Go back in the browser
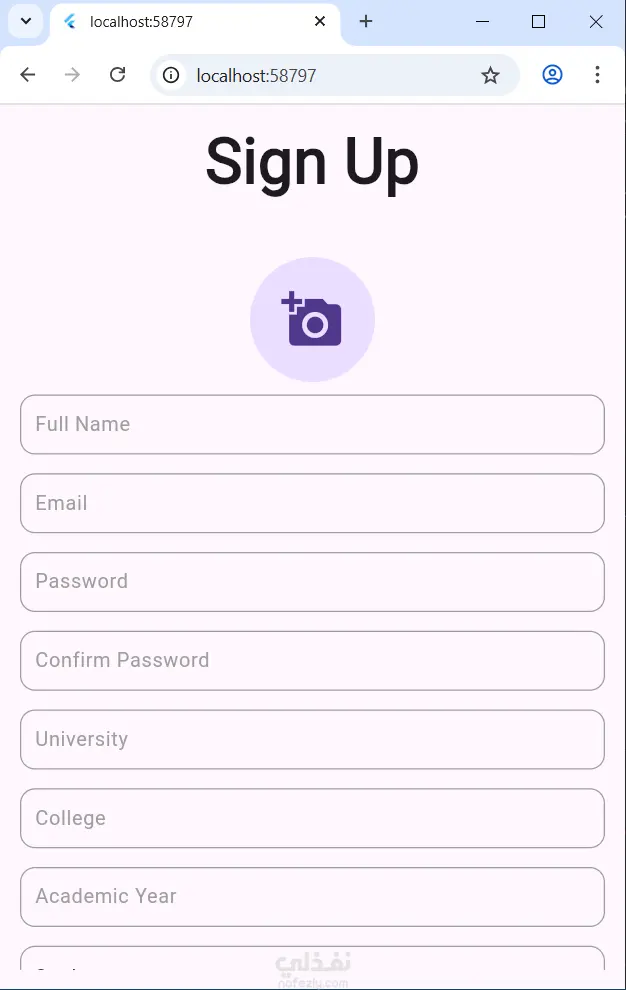The image size is (626, 990). click(x=28, y=75)
